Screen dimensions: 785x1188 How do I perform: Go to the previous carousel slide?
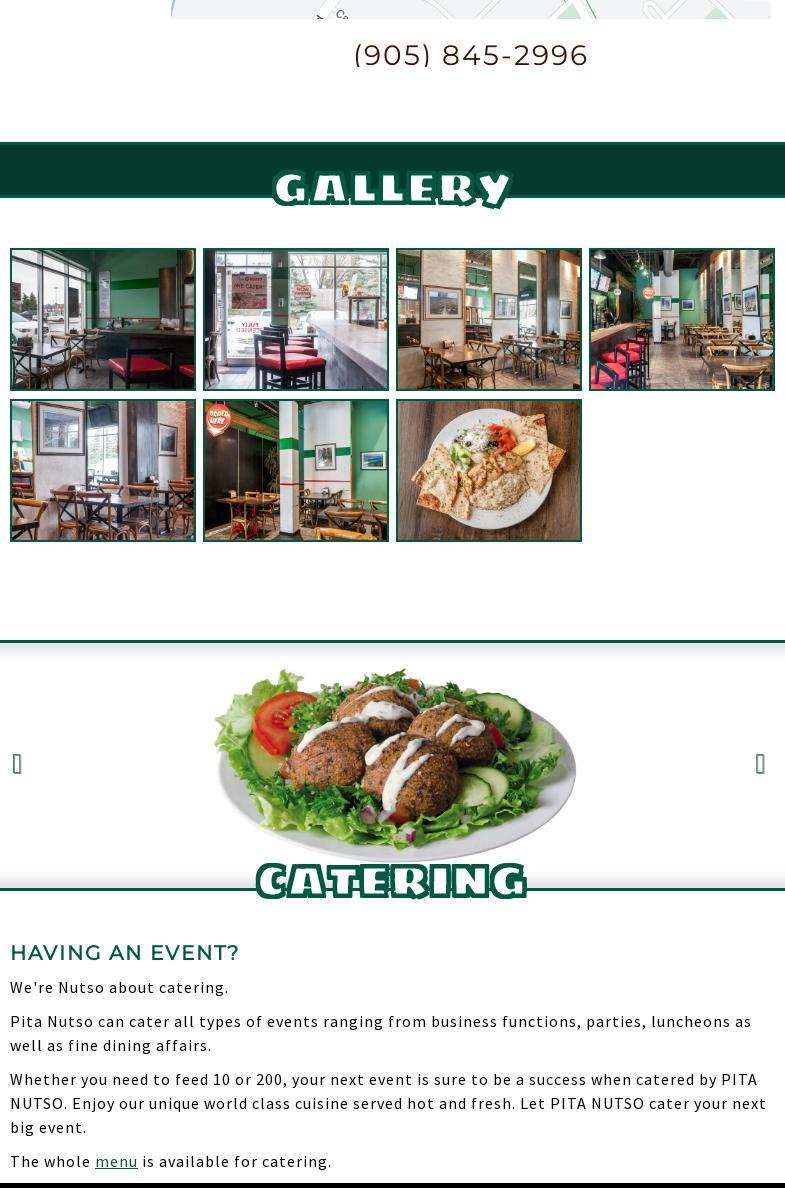(x=17, y=764)
